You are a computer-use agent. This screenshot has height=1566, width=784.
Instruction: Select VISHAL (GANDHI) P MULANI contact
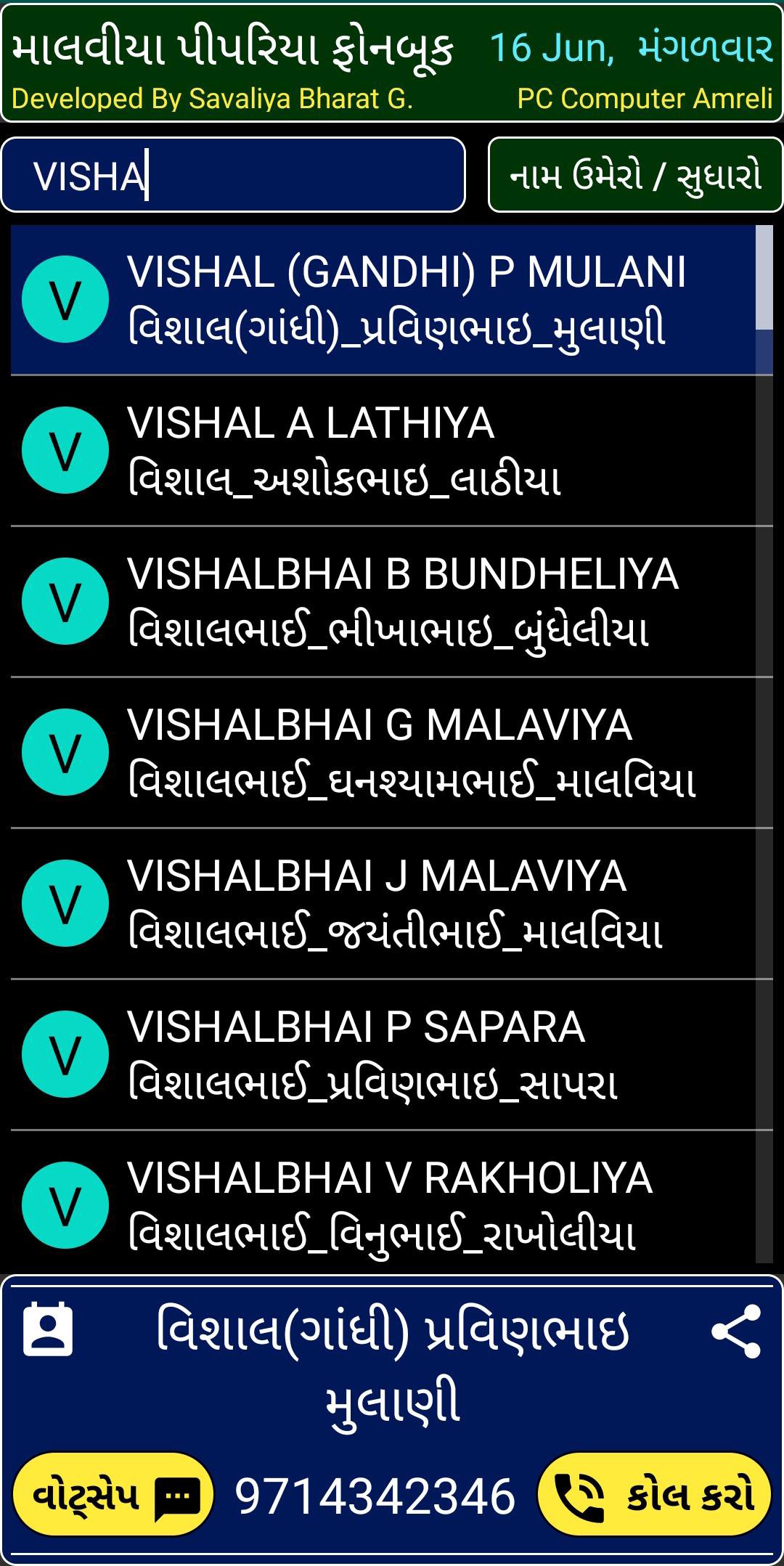tap(392, 300)
